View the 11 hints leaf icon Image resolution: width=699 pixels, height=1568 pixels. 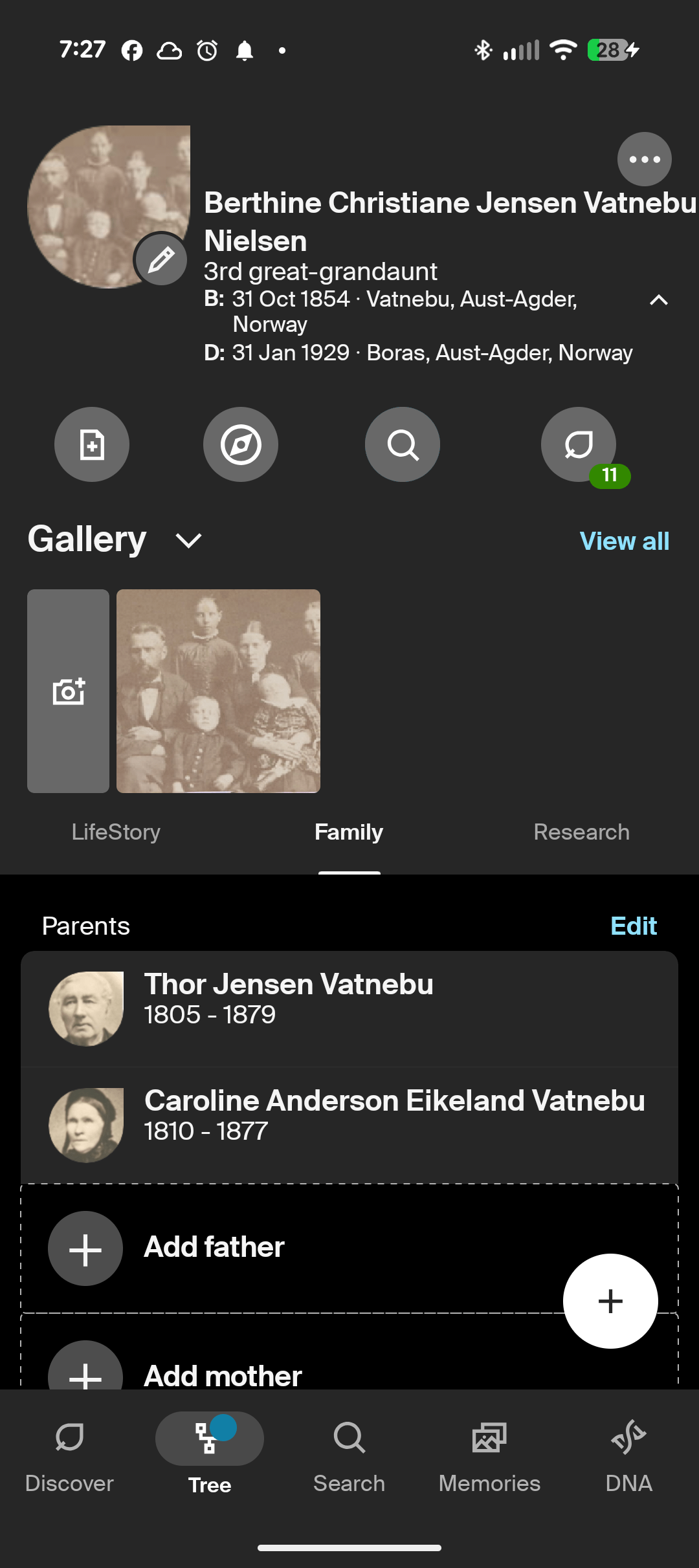coord(579,444)
